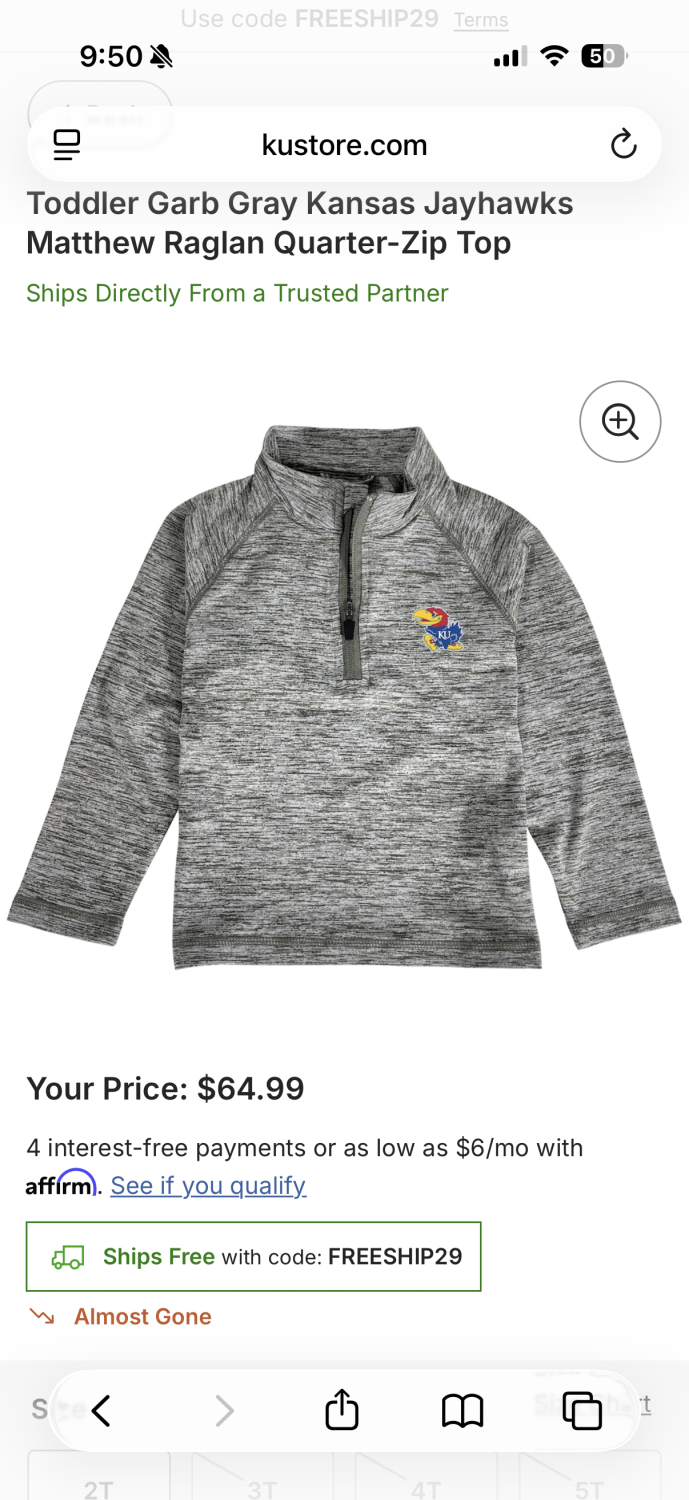This screenshot has width=689, height=1500.
Task: Tap the kustore.com address bar
Action: (x=344, y=145)
